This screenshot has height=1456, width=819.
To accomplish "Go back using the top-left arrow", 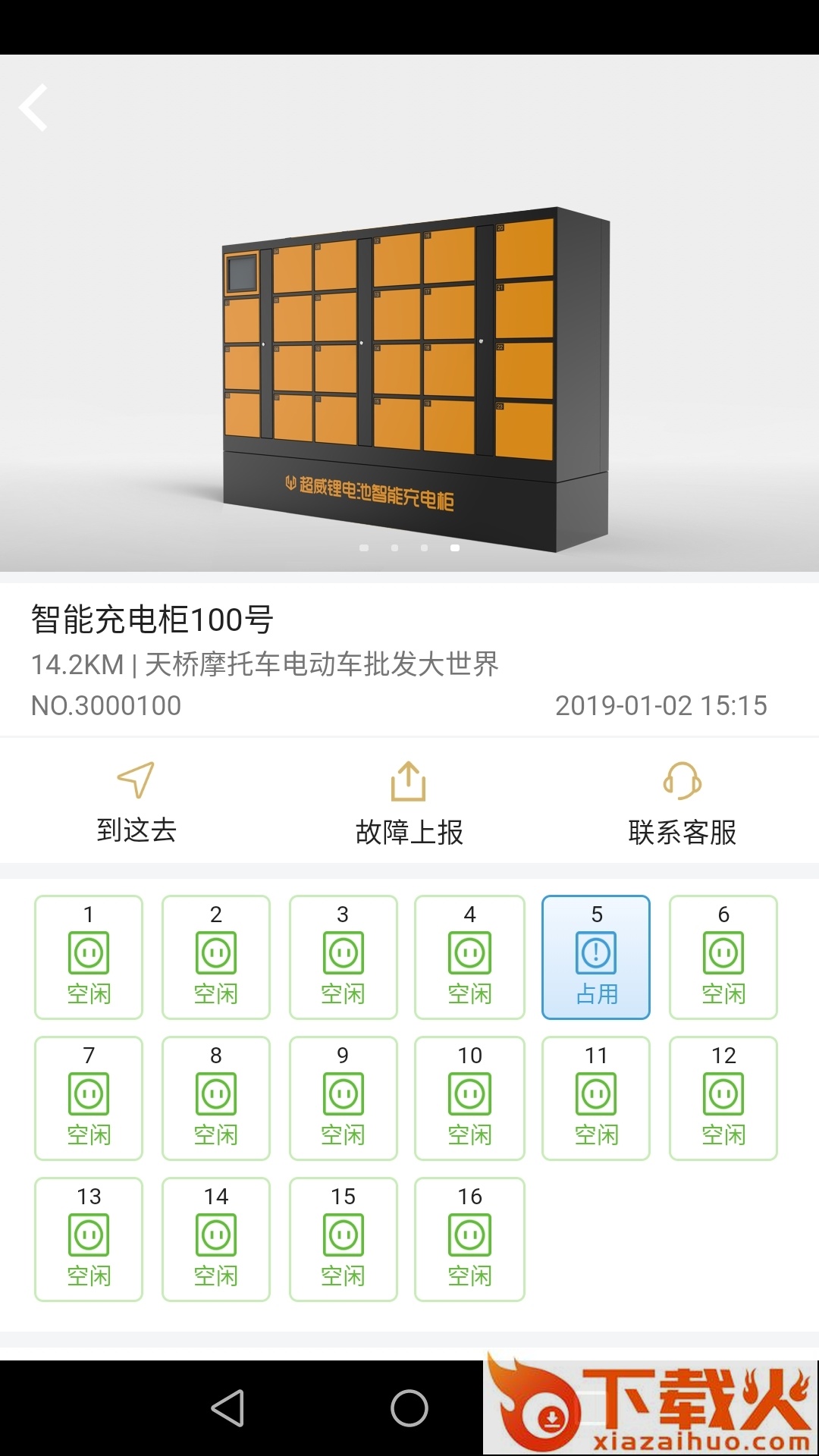I will (34, 108).
